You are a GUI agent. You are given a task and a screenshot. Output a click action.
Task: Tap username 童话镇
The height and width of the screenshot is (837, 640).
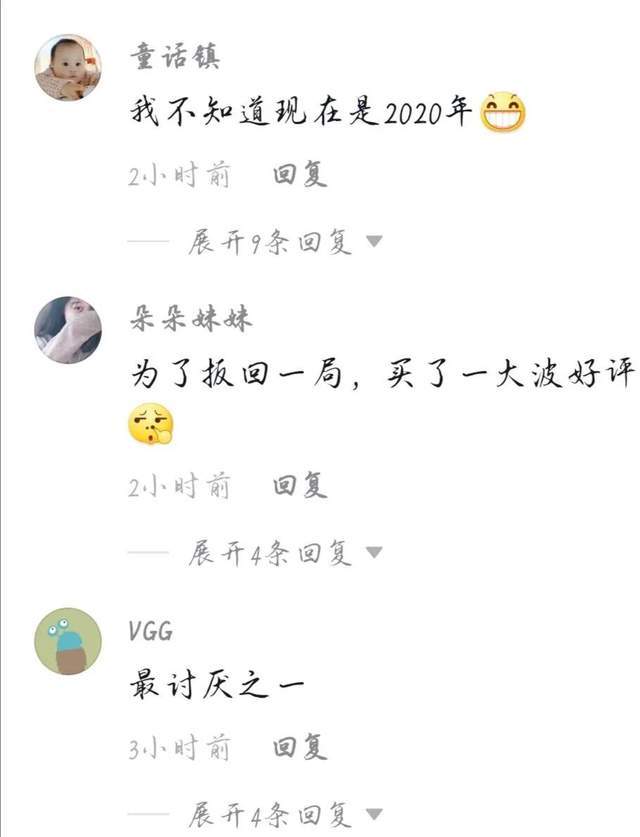pos(174,57)
